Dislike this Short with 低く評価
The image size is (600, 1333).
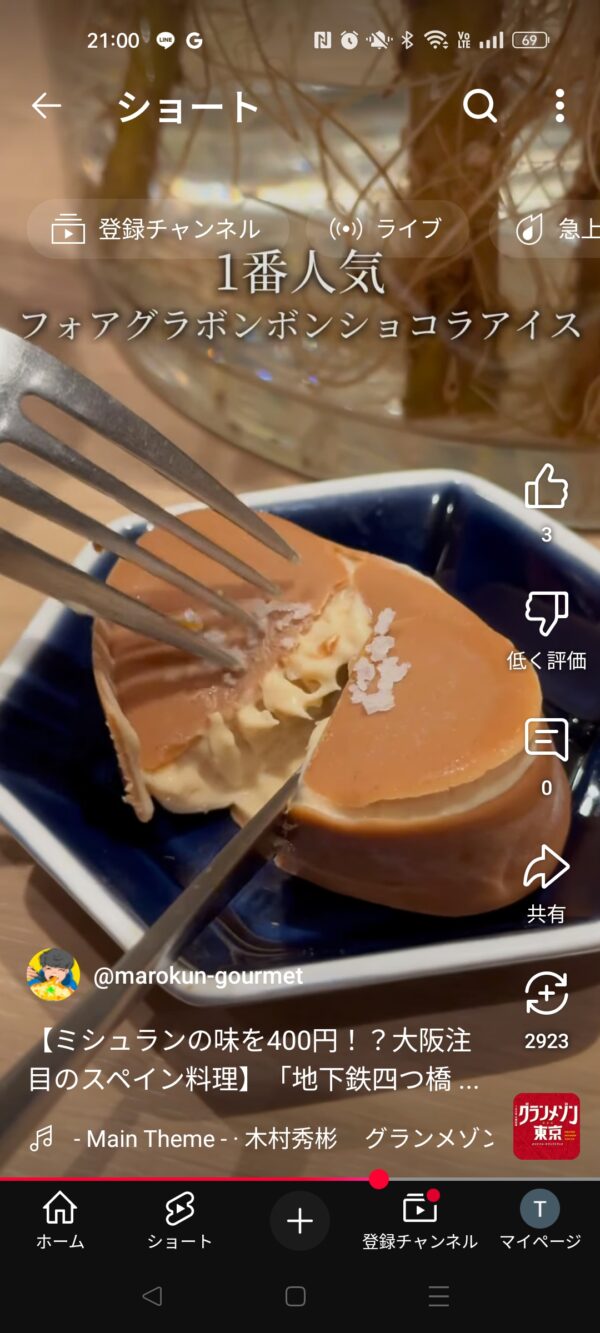click(546, 613)
